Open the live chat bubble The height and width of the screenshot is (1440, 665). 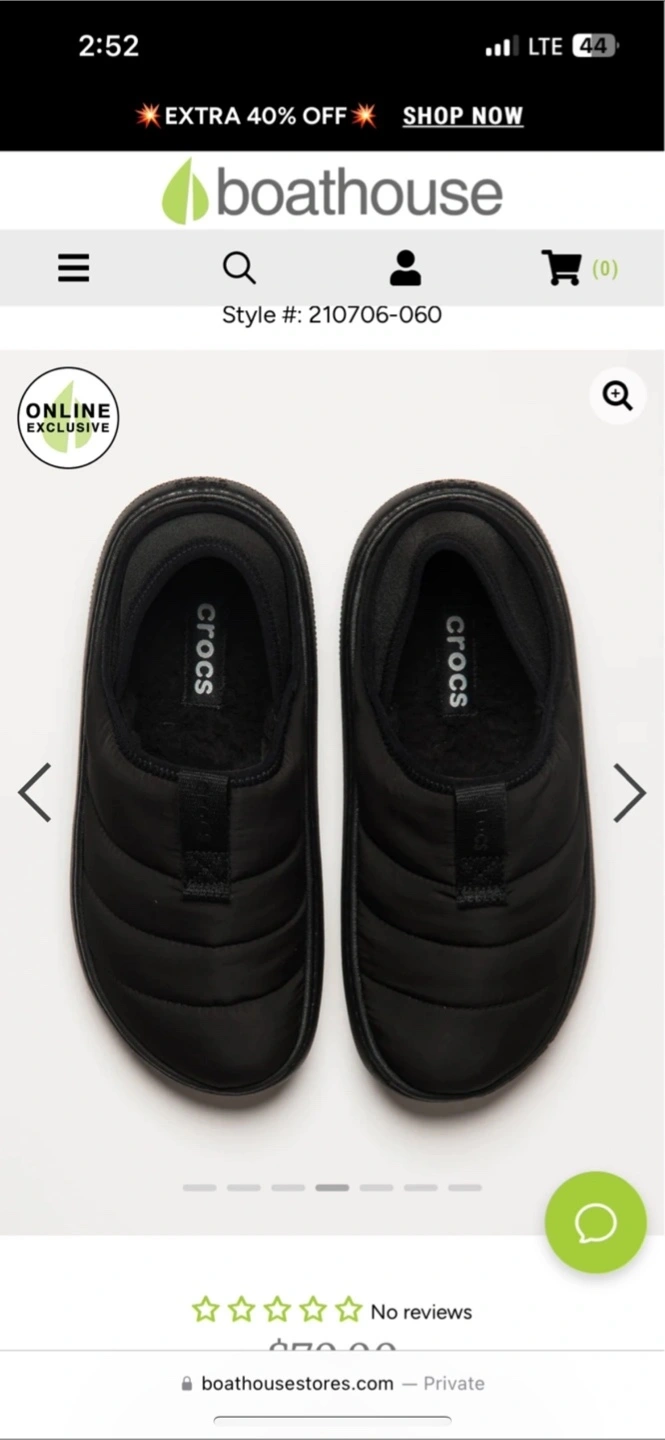pos(595,1222)
